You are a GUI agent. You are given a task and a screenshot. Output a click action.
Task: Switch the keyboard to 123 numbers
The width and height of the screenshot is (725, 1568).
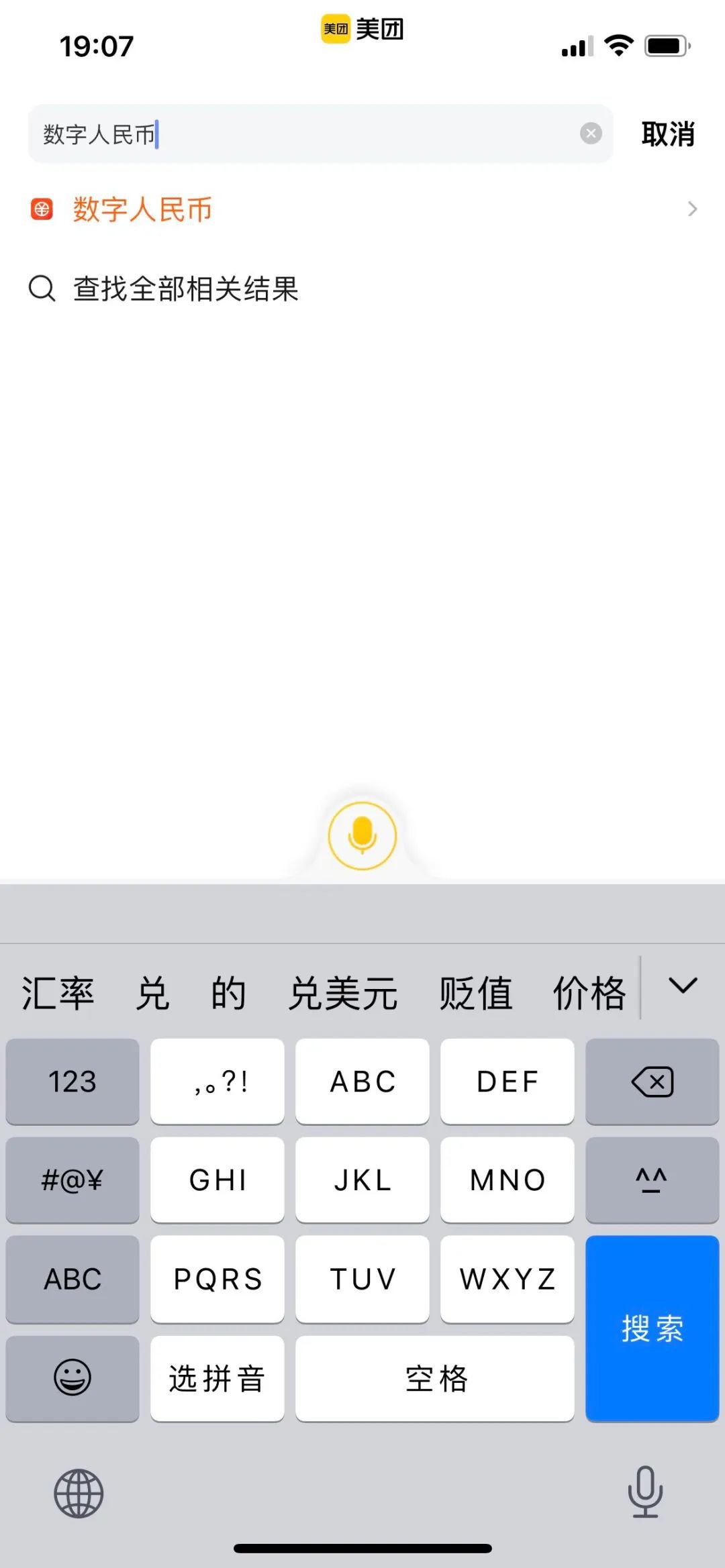(72, 1082)
